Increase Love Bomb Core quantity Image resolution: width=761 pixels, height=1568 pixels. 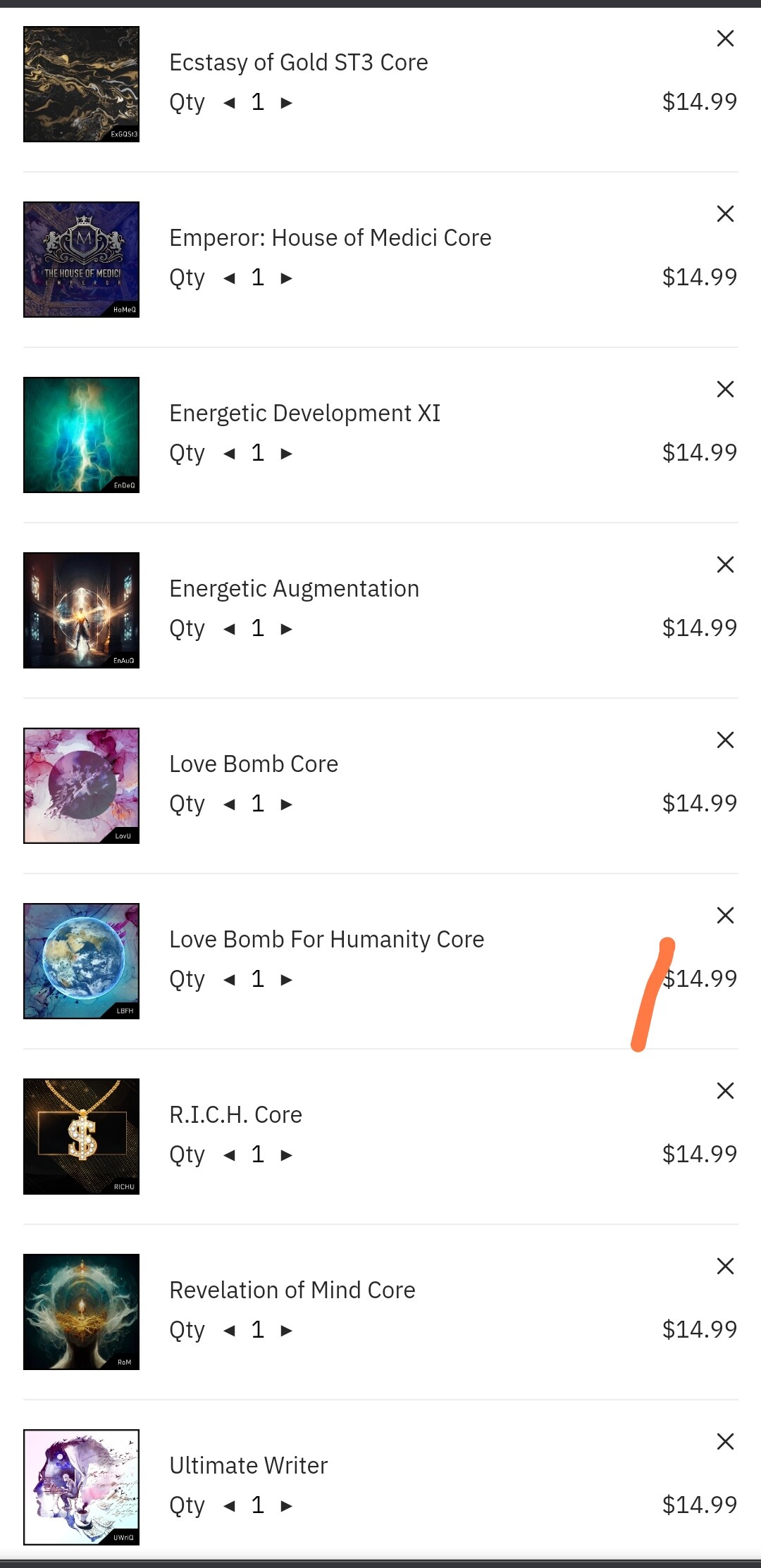(x=286, y=804)
